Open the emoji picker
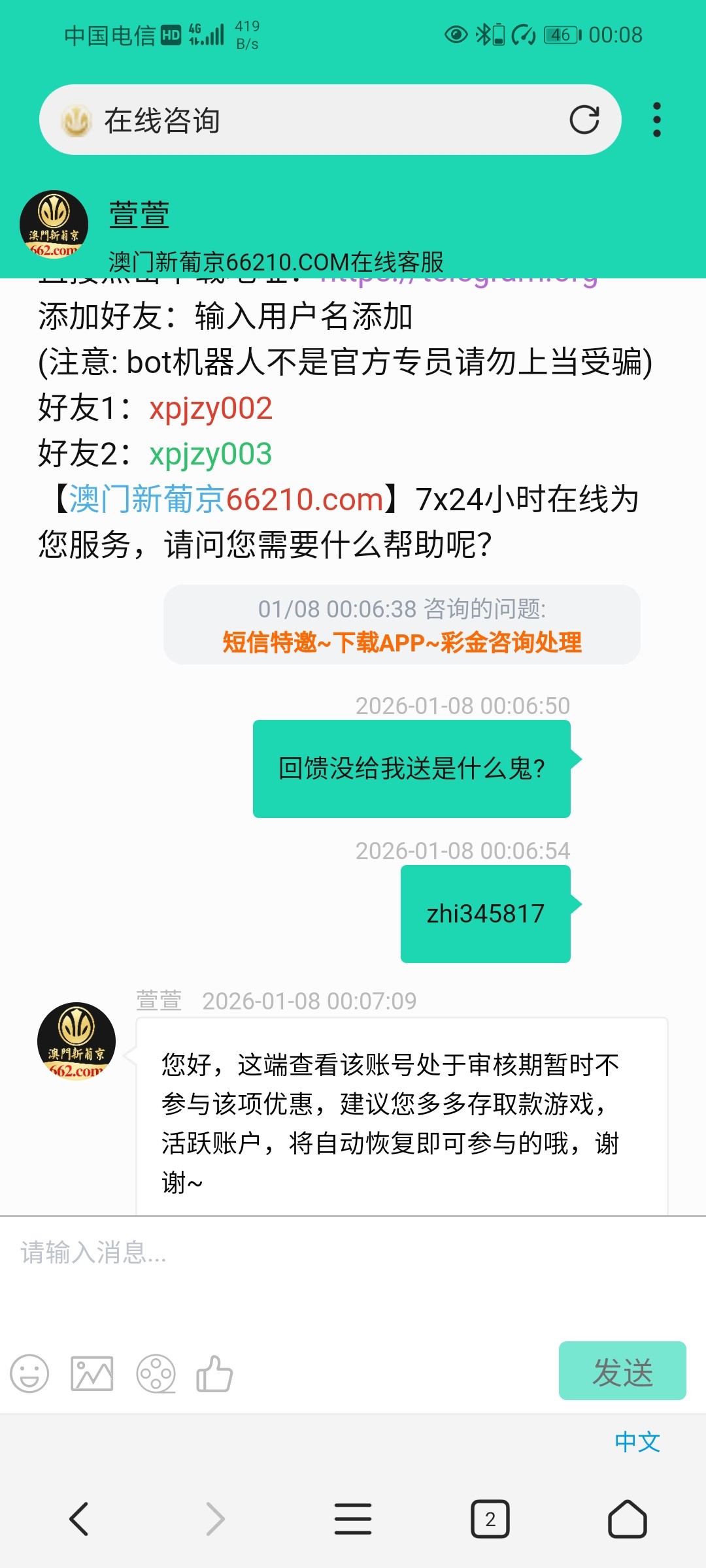Image resolution: width=706 pixels, height=1568 pixels. [x=29, y=1373]
